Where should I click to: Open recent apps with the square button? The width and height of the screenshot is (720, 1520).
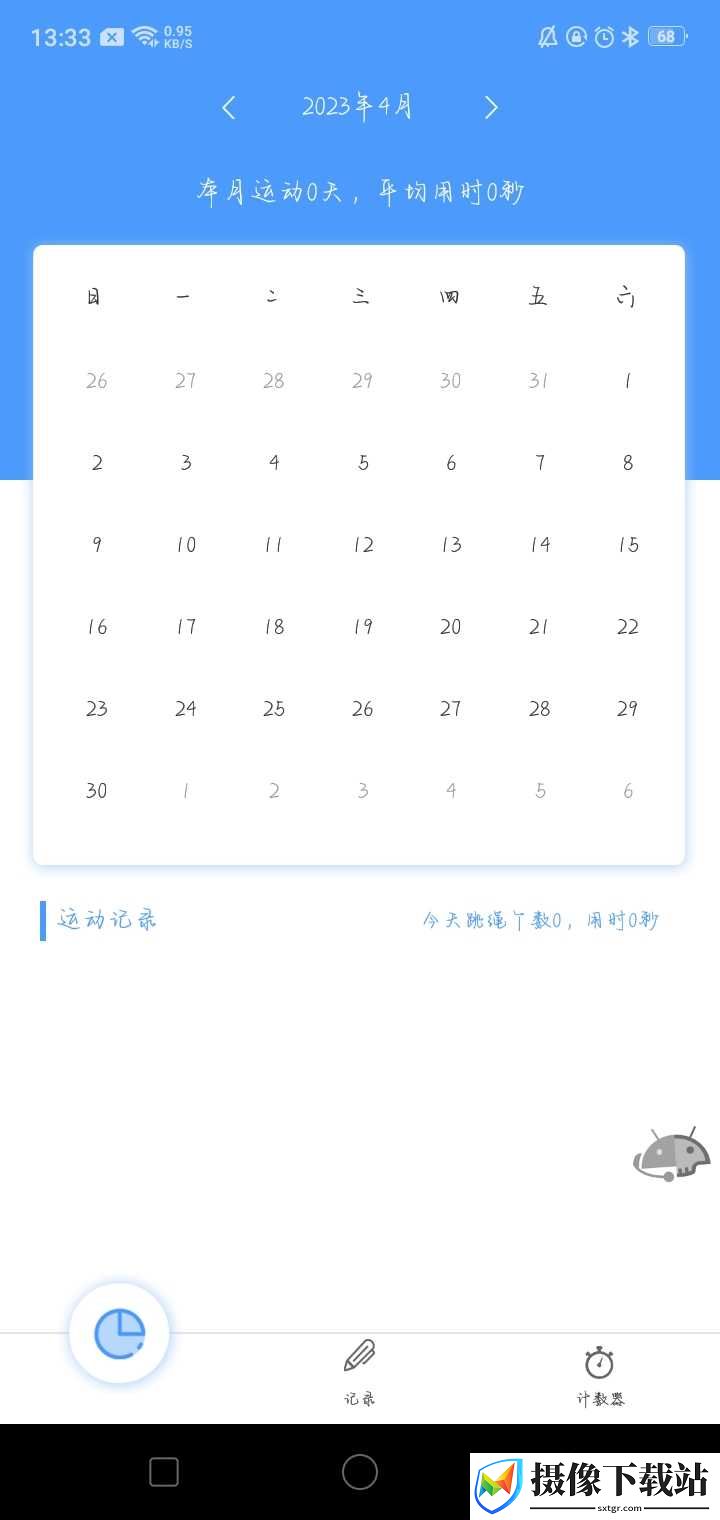point(164,1472)
